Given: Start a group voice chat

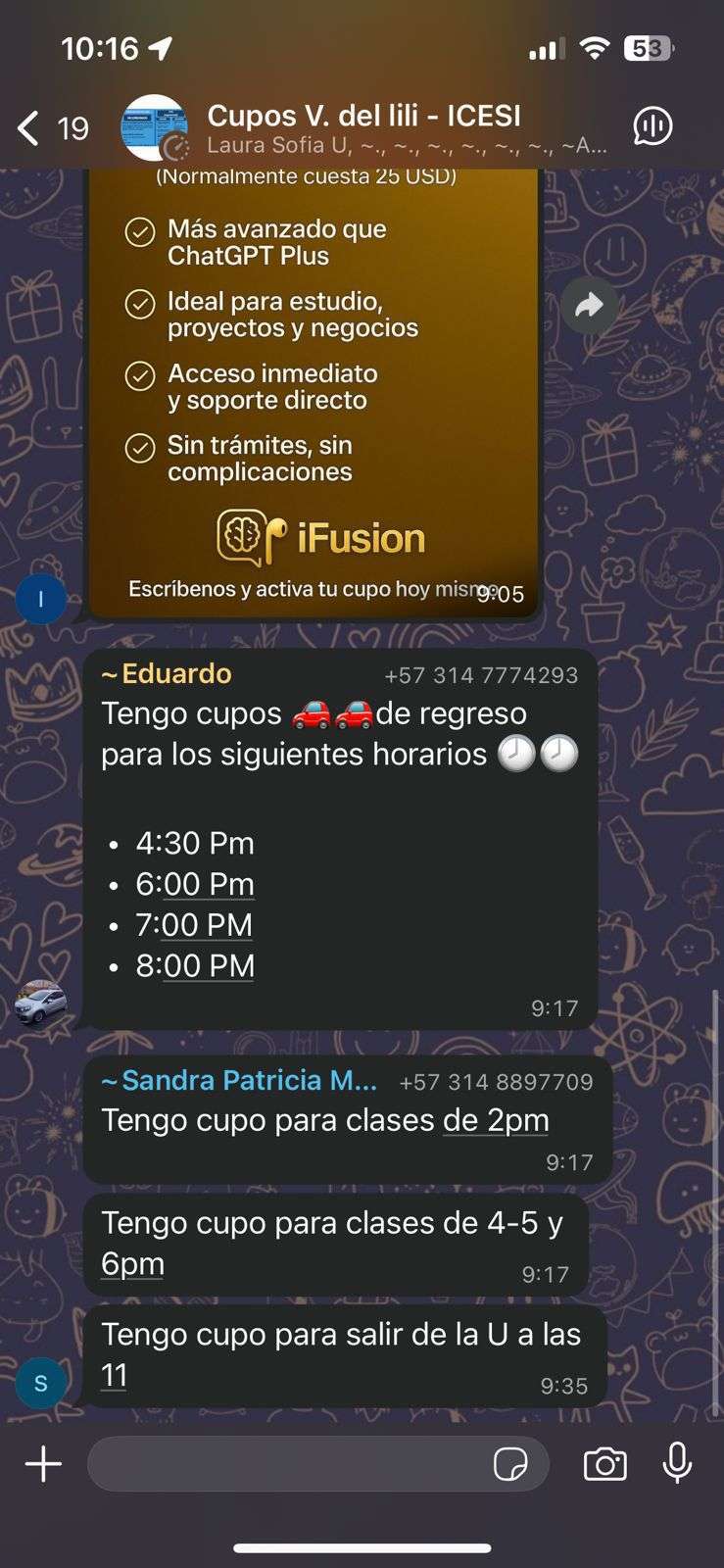Looking at the screenshot, I should click(x=652, y=126).
